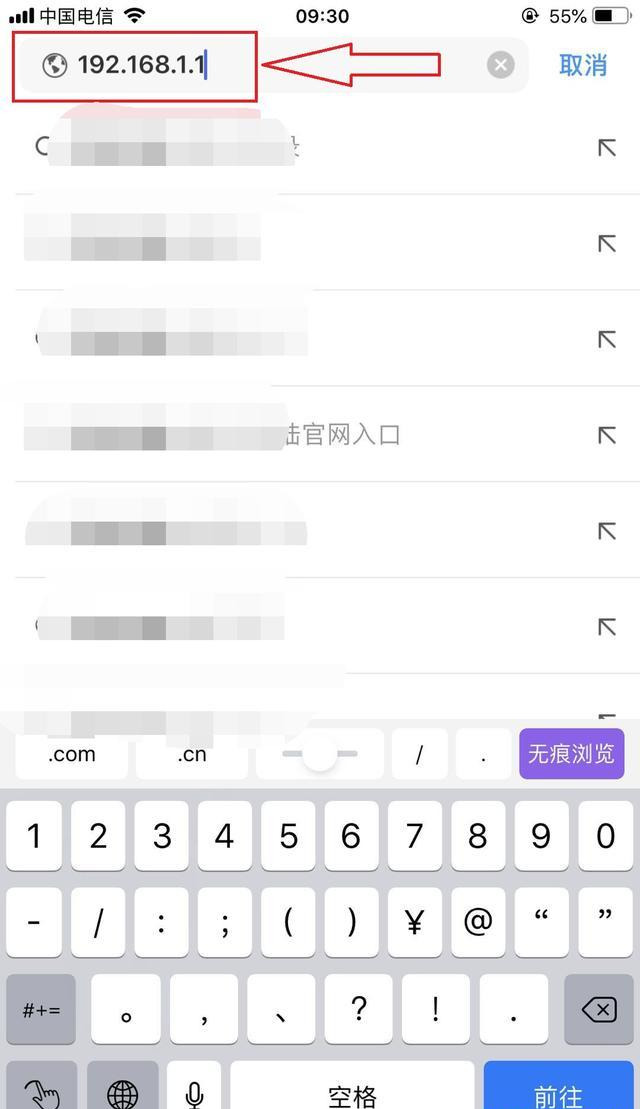Switch keyboard language with globe key
This screenshot has height=1109, width=640.
click(x=122, y=1092)
